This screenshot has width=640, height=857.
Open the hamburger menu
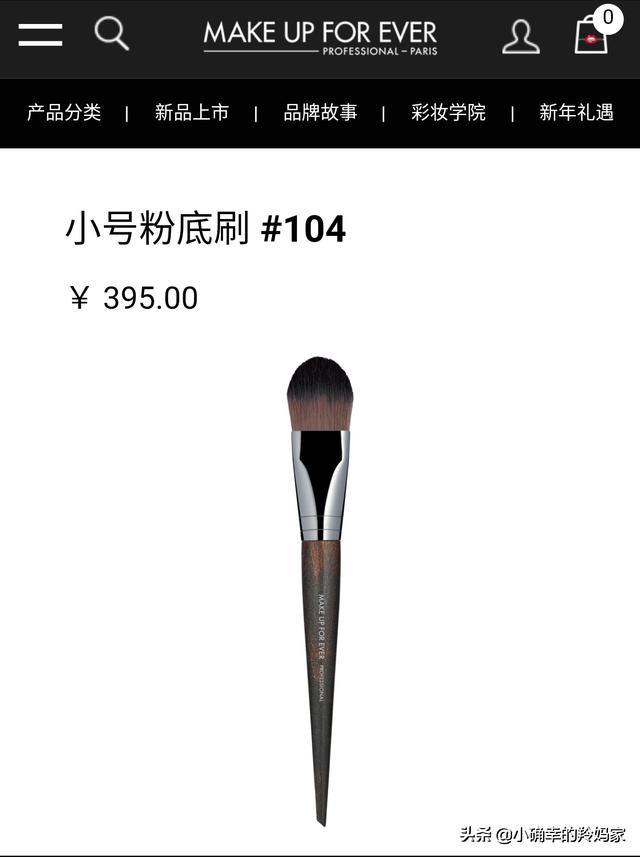[40, 35]
